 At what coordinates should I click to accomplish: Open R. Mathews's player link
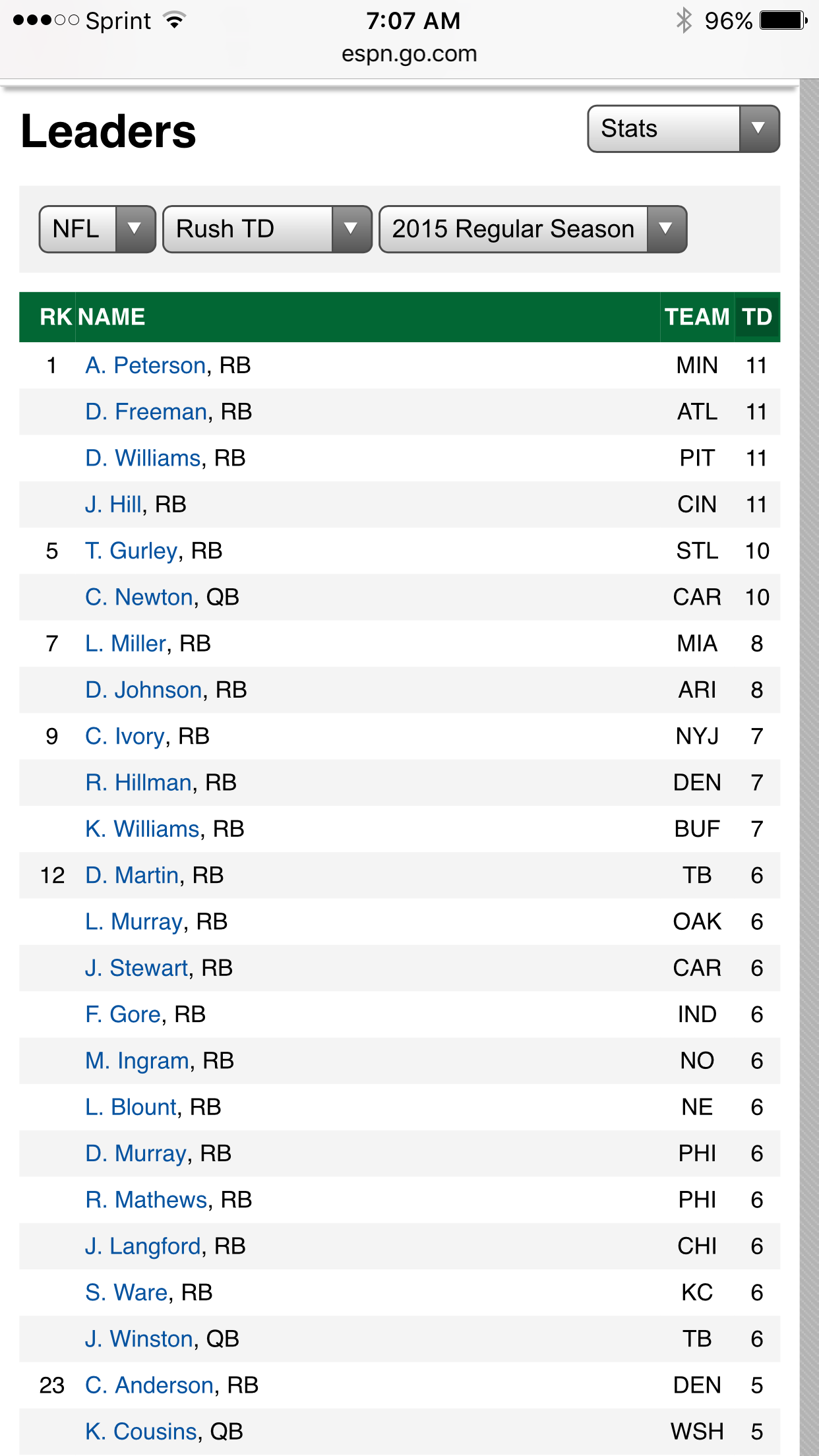pos(146,1199)
